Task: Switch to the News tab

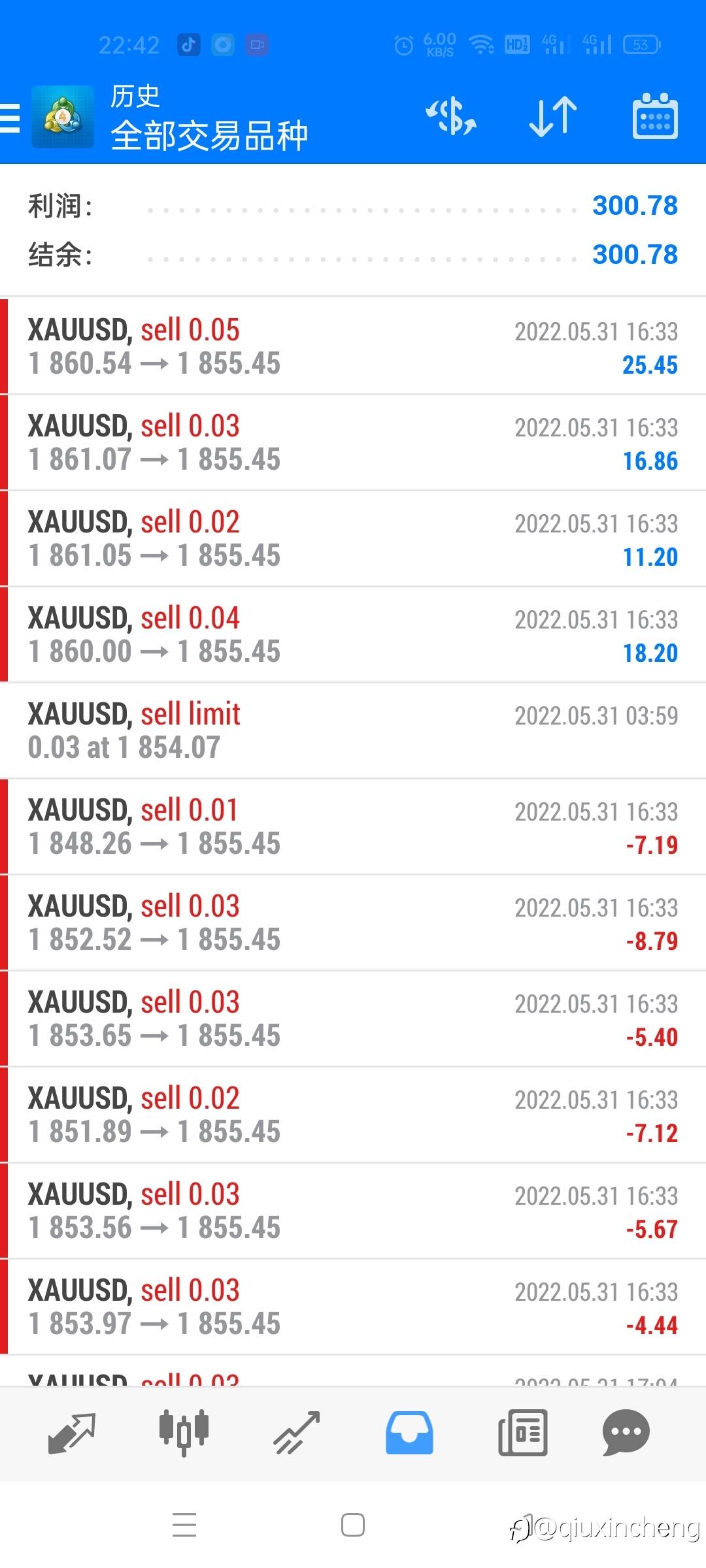Action: (522, 1433)
